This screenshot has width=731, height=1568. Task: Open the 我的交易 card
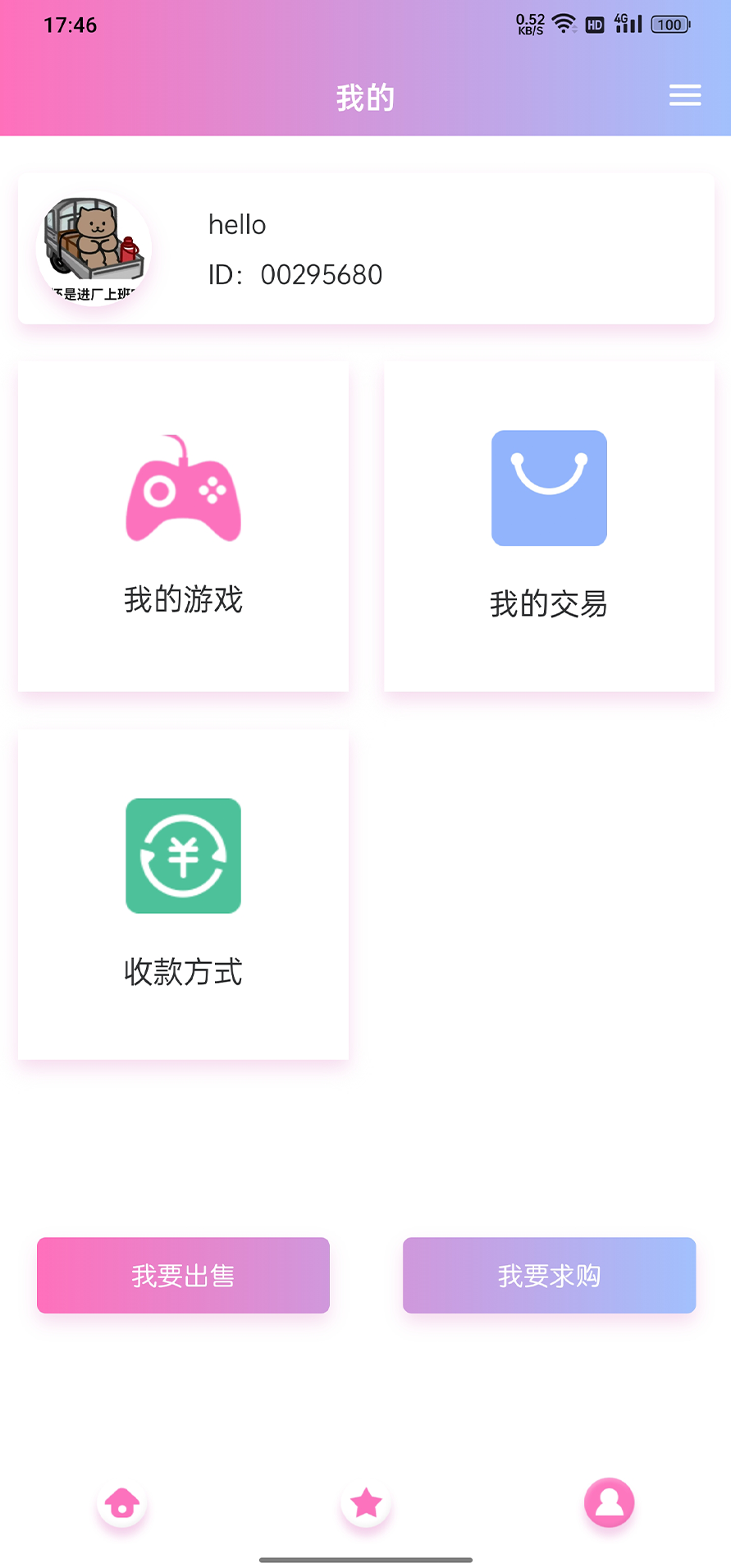point(548,525)
